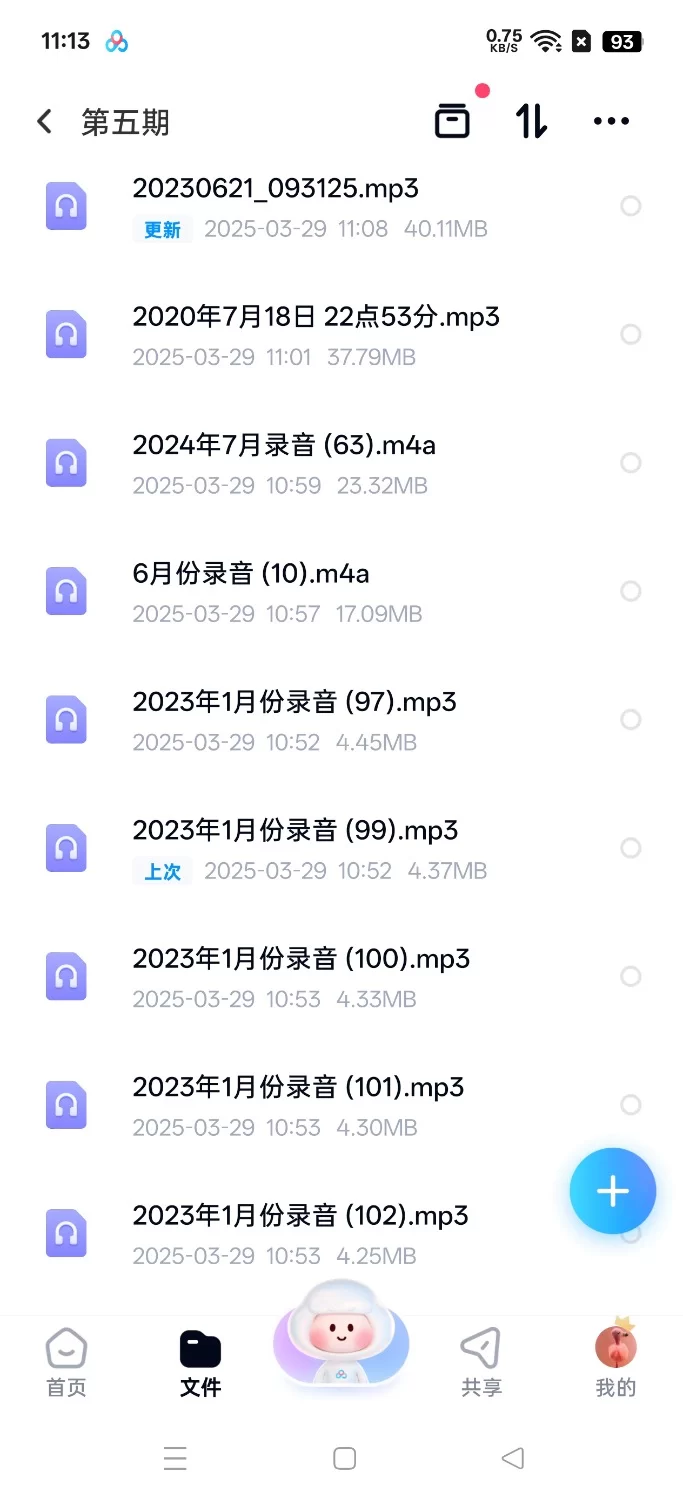Play 2020年7月18日 22点53分.mp3
This screenshot has width=683, height=1500.
[315, 318]
